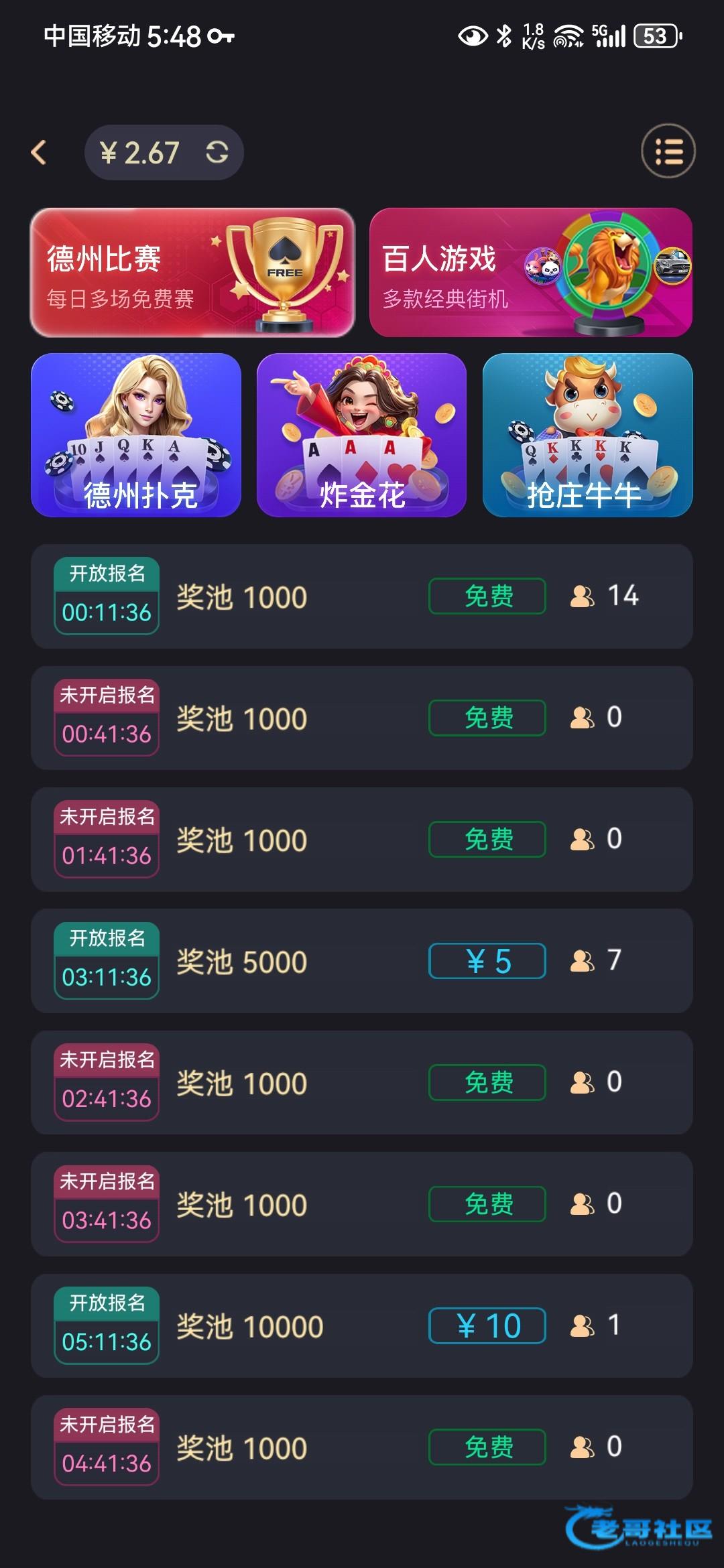Screen dimensions: 724x1568
Task: Open the tournament starting in 04:41:36
Action: tap(362, 1447)
